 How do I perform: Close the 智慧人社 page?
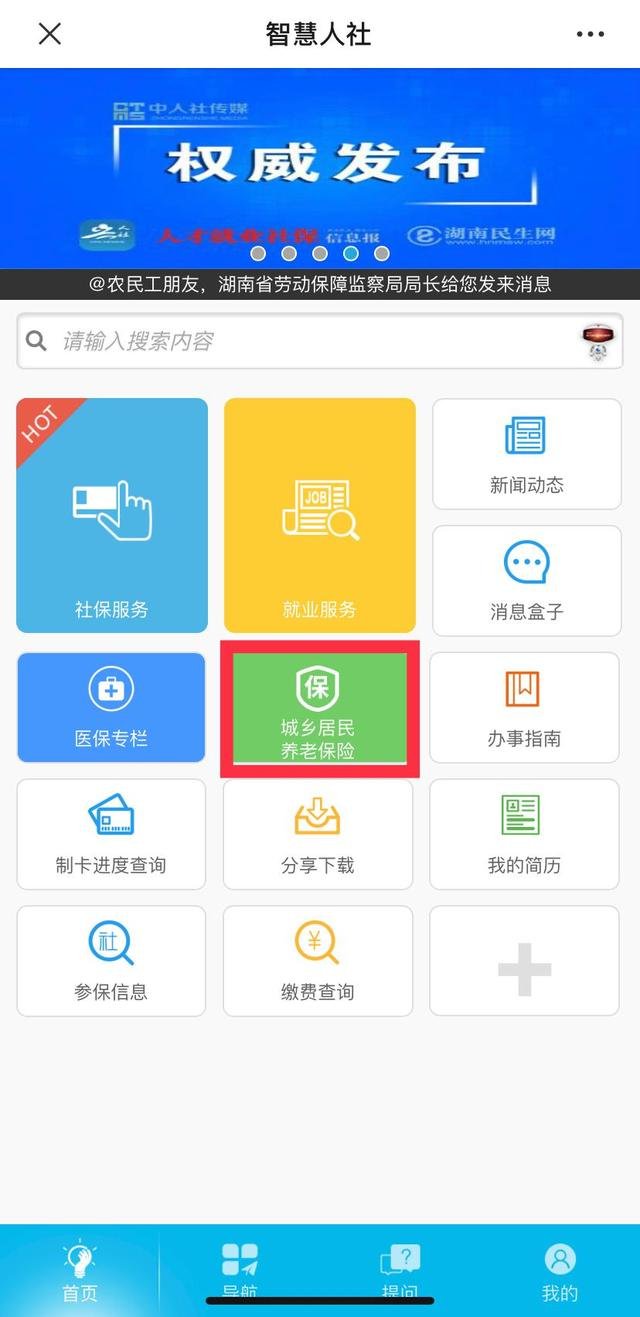49,34
